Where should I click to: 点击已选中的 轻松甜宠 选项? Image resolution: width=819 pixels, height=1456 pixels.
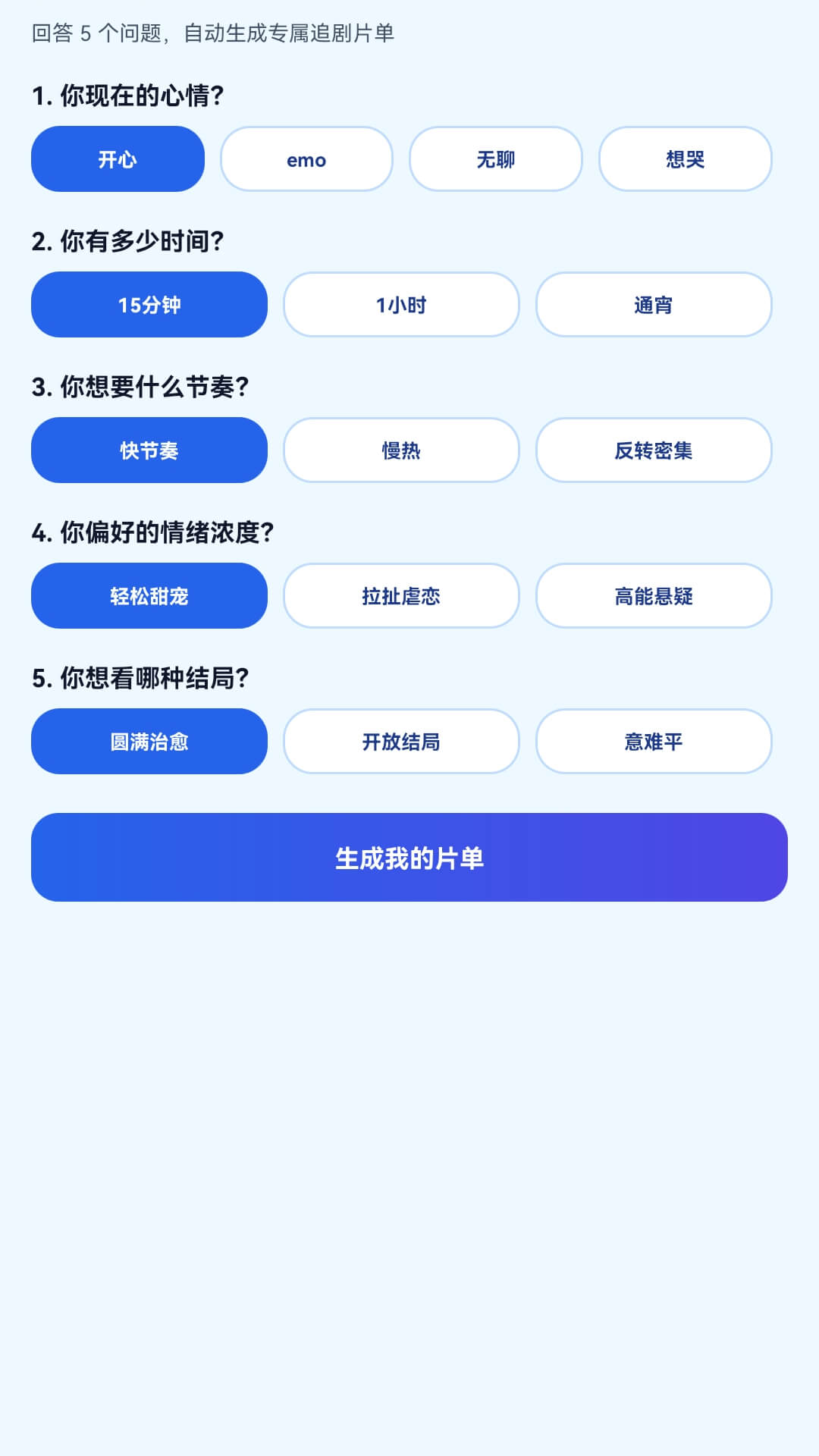point(149,596)
